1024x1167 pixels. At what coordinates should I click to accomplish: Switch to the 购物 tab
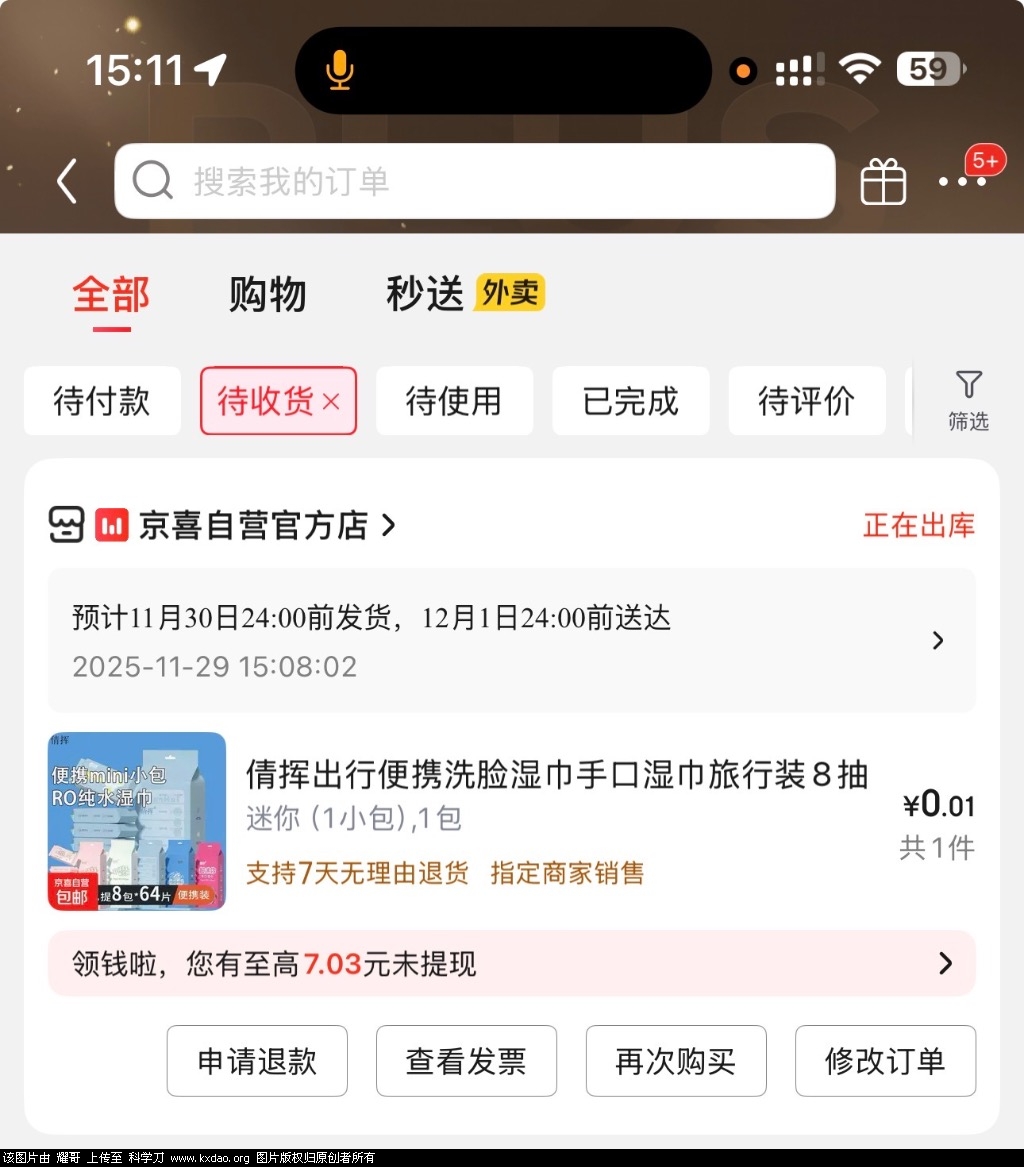tap(267, 295)
